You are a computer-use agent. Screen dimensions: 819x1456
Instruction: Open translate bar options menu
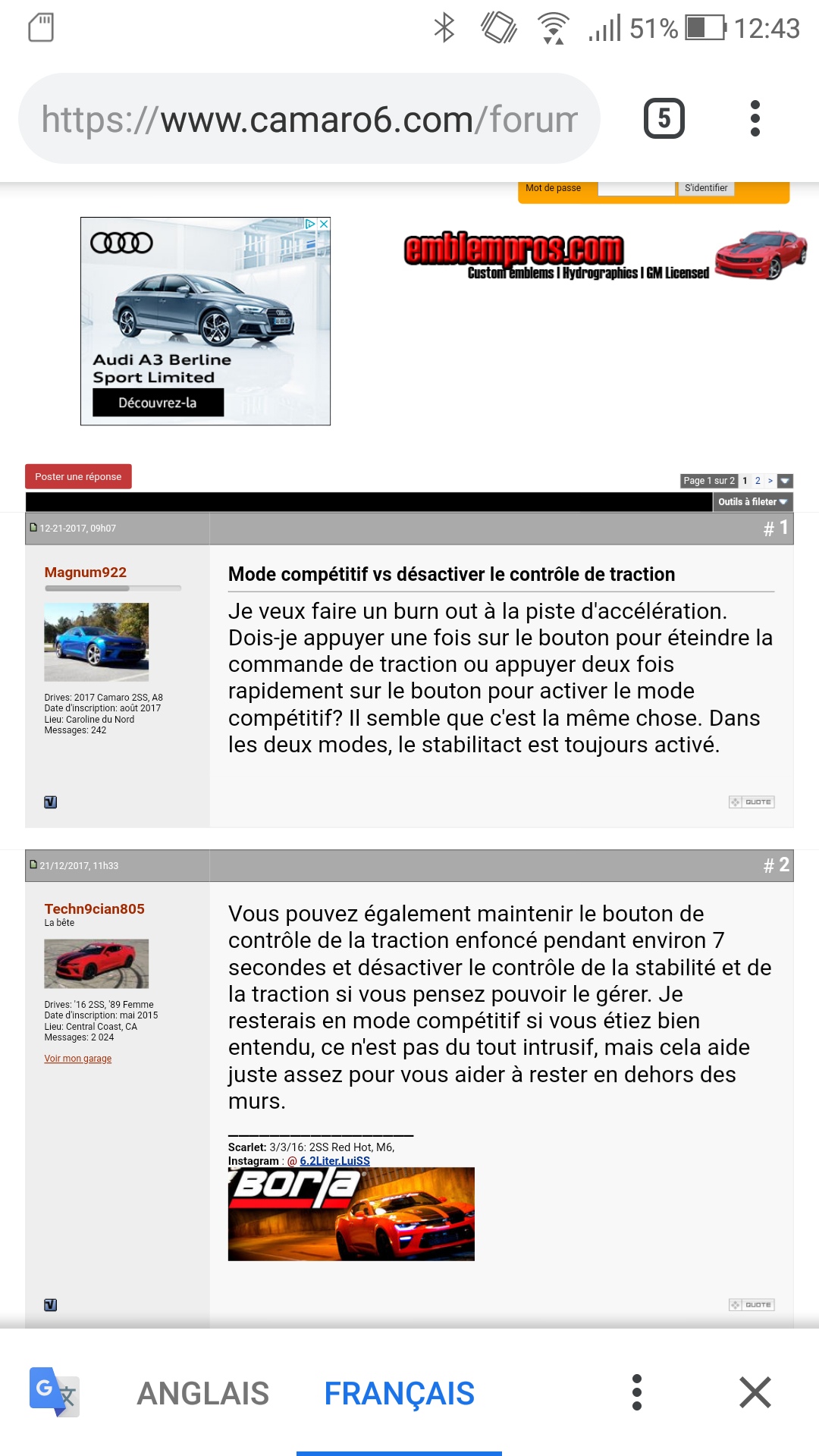click(x=637, y=1392)
